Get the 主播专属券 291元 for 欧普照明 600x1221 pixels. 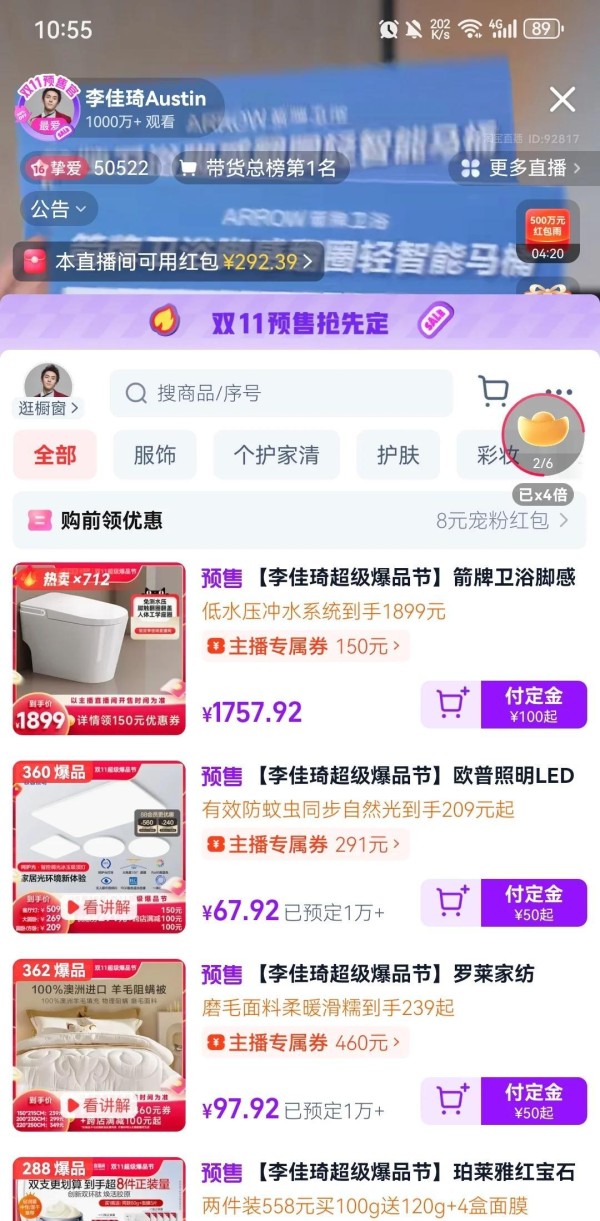[x=305, y=845]
